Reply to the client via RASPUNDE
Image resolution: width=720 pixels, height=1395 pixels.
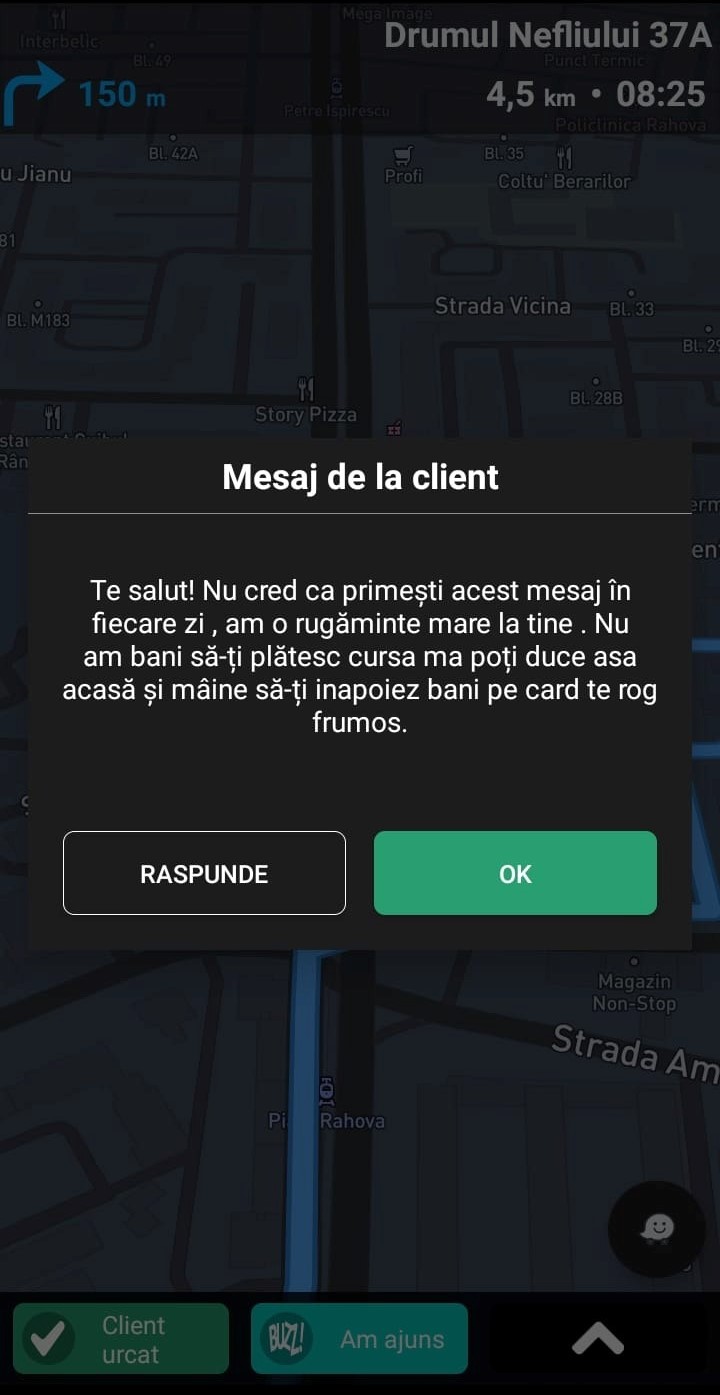[204, 873]
